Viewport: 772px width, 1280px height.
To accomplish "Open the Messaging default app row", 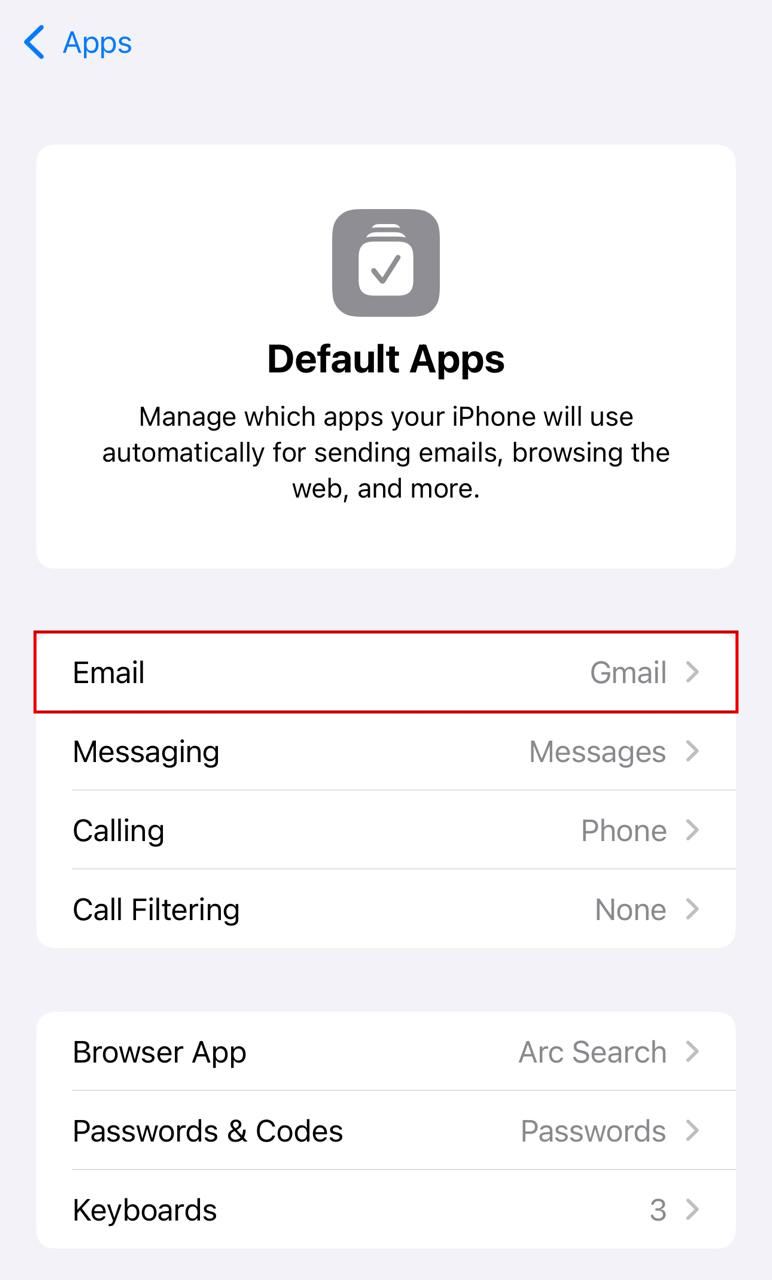I will [386, 751].
